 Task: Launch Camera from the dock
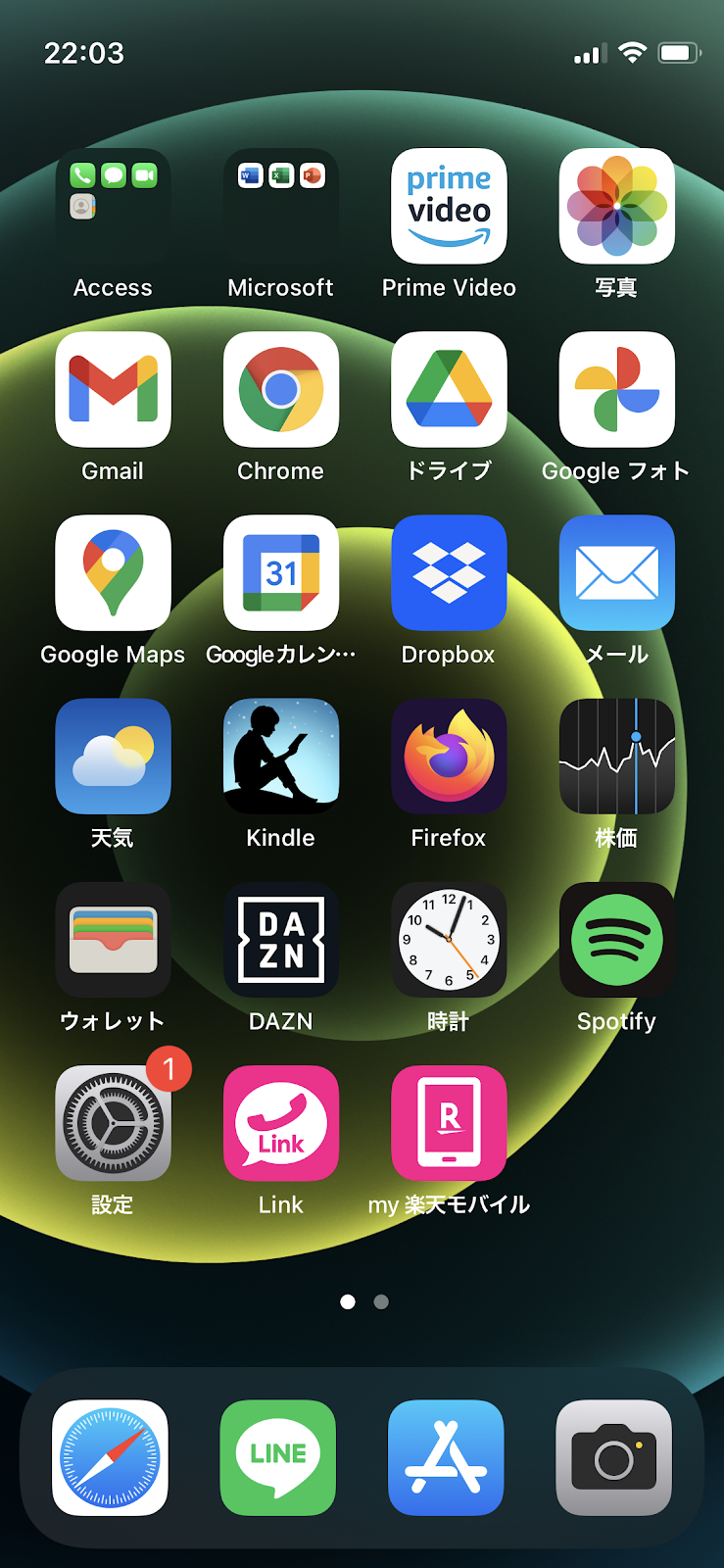pyautogui.click(x=614, y=1457)
